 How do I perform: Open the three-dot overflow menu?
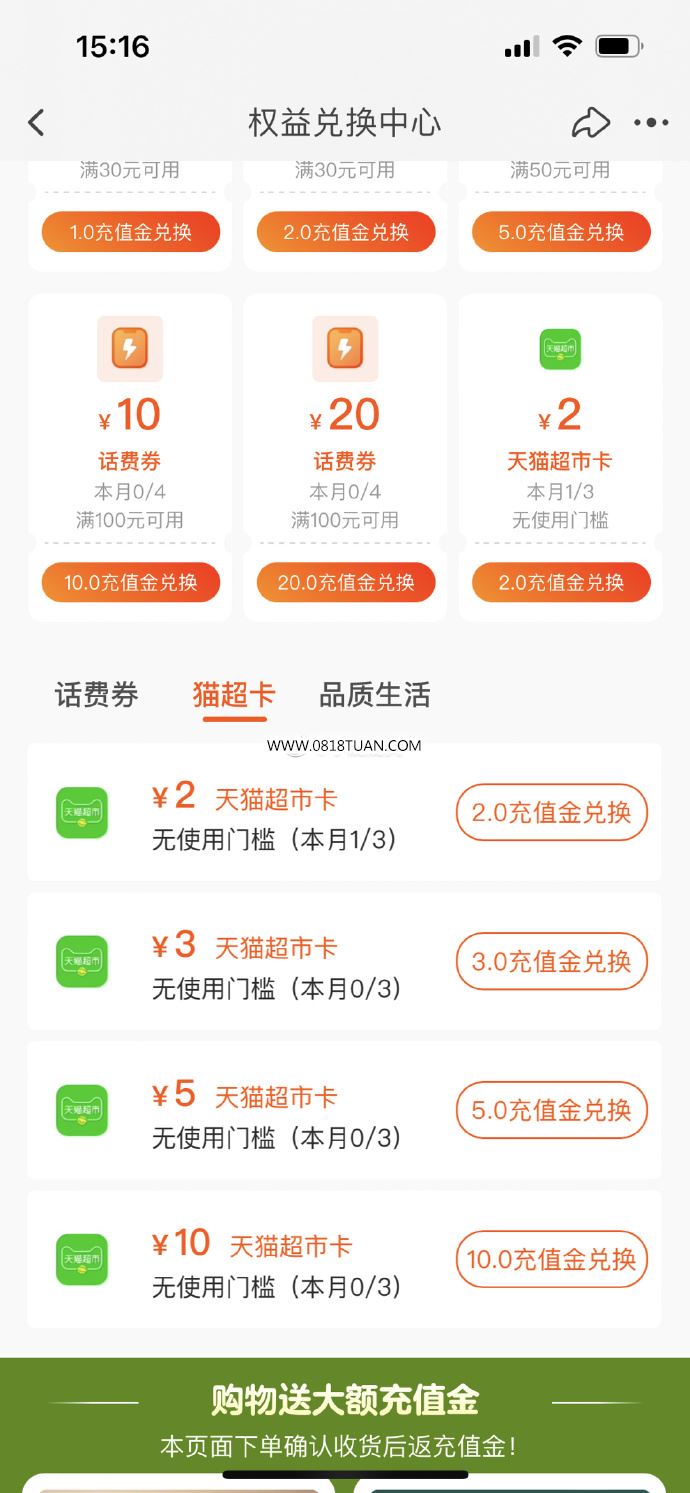[x=651, y=123]
